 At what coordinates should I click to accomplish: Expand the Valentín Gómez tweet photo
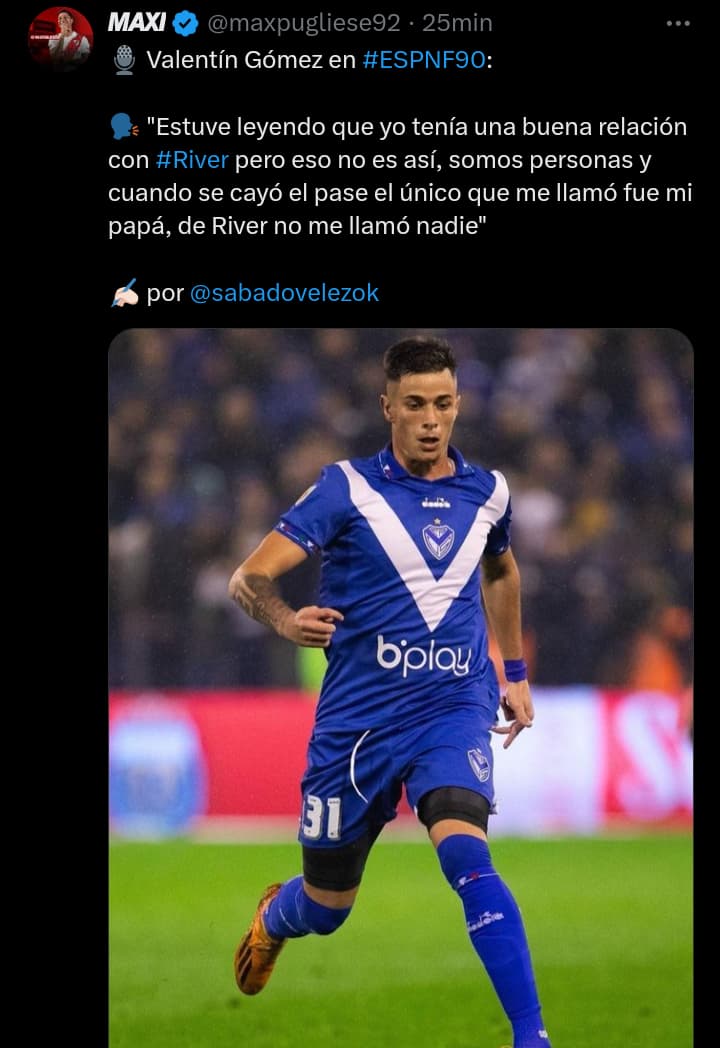click(400, 688)
